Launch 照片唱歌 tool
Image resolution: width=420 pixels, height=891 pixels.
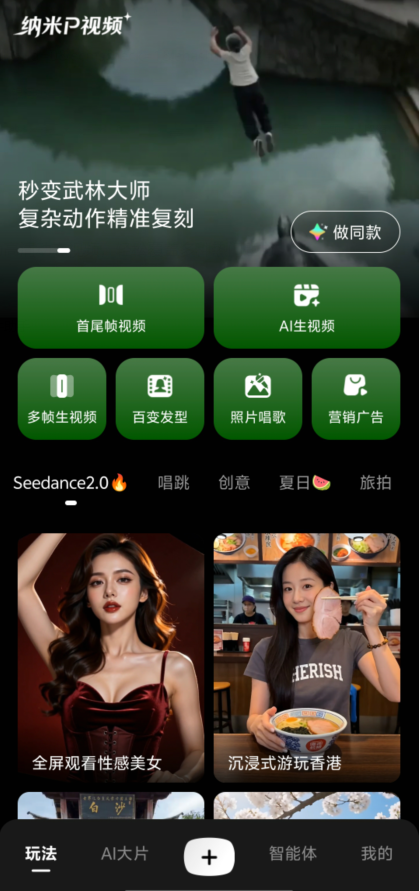[258, 398]
